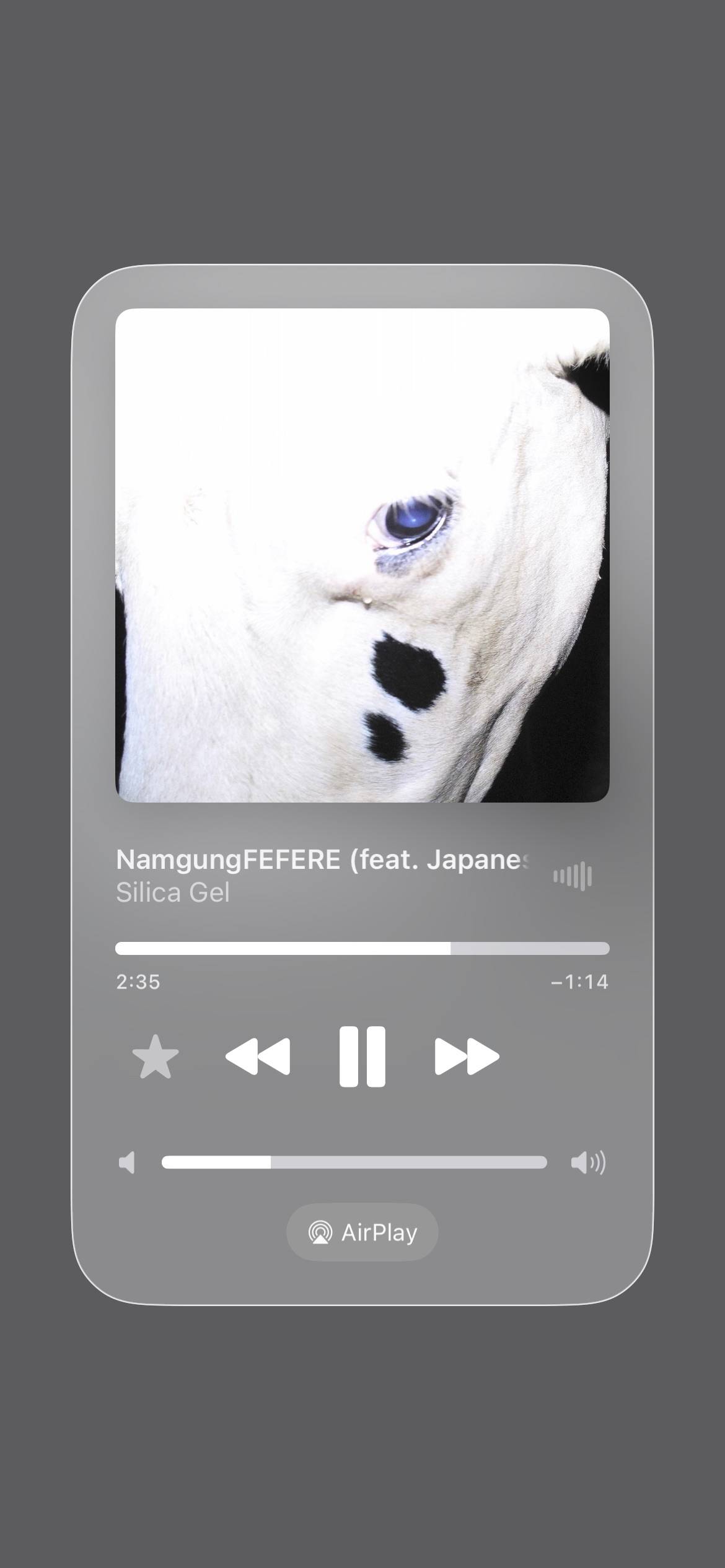Viewport: 725px width, 1568px height.
Task: Tap the volume slider
Action: 354,1162
